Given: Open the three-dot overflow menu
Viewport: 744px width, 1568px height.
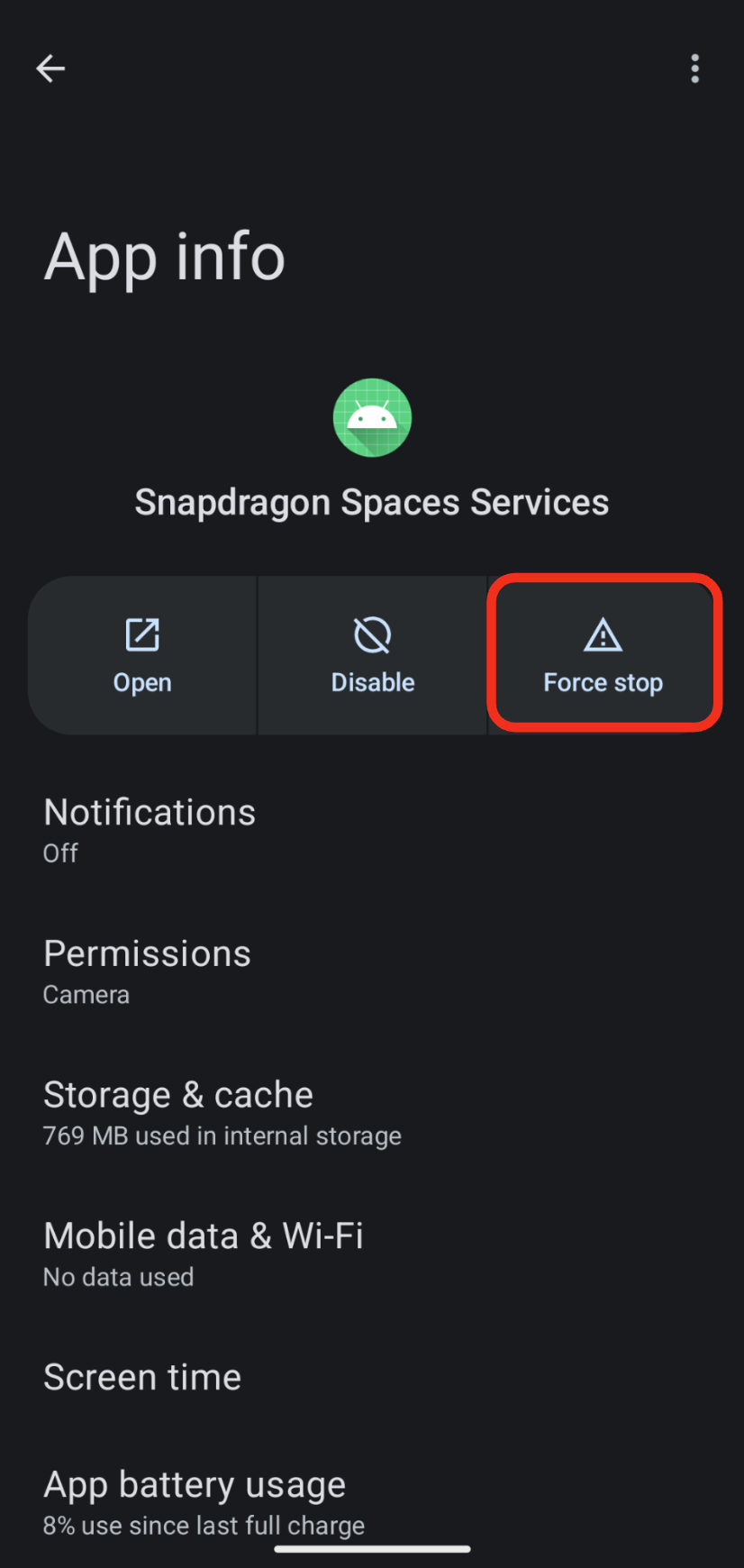Looking at the screenshot, I should [694, 68].
